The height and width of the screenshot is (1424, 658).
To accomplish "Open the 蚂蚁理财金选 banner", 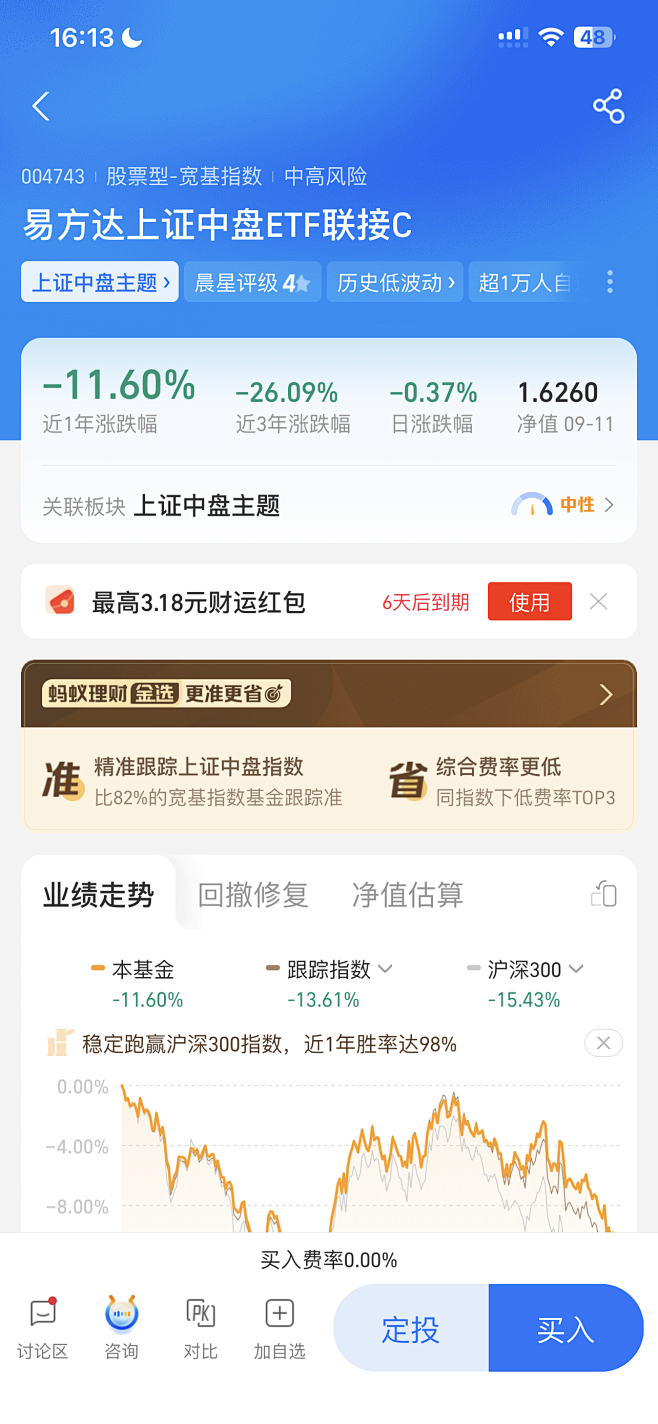I will [x=329, y=694].
